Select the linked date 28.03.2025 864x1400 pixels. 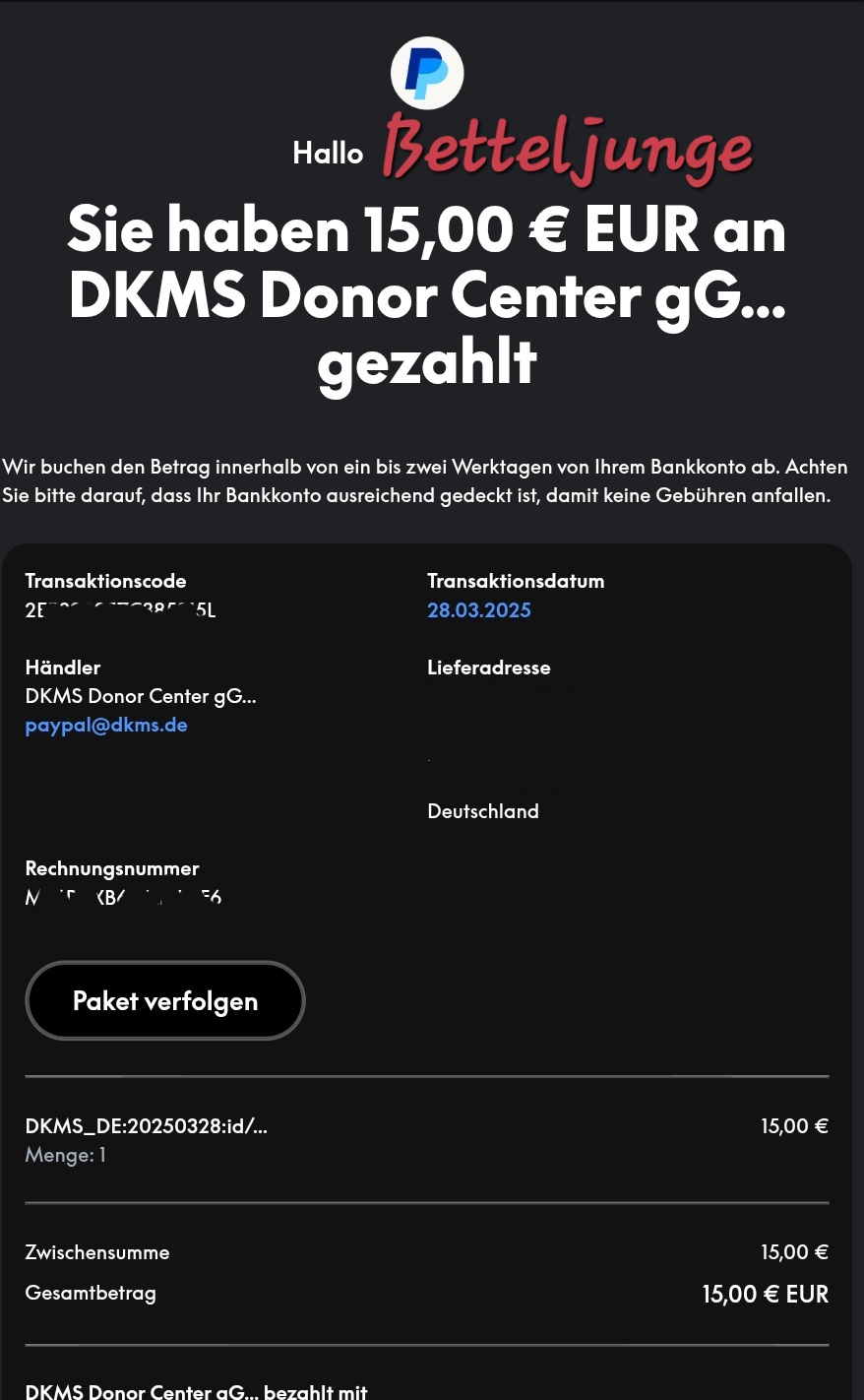(479, 610)
